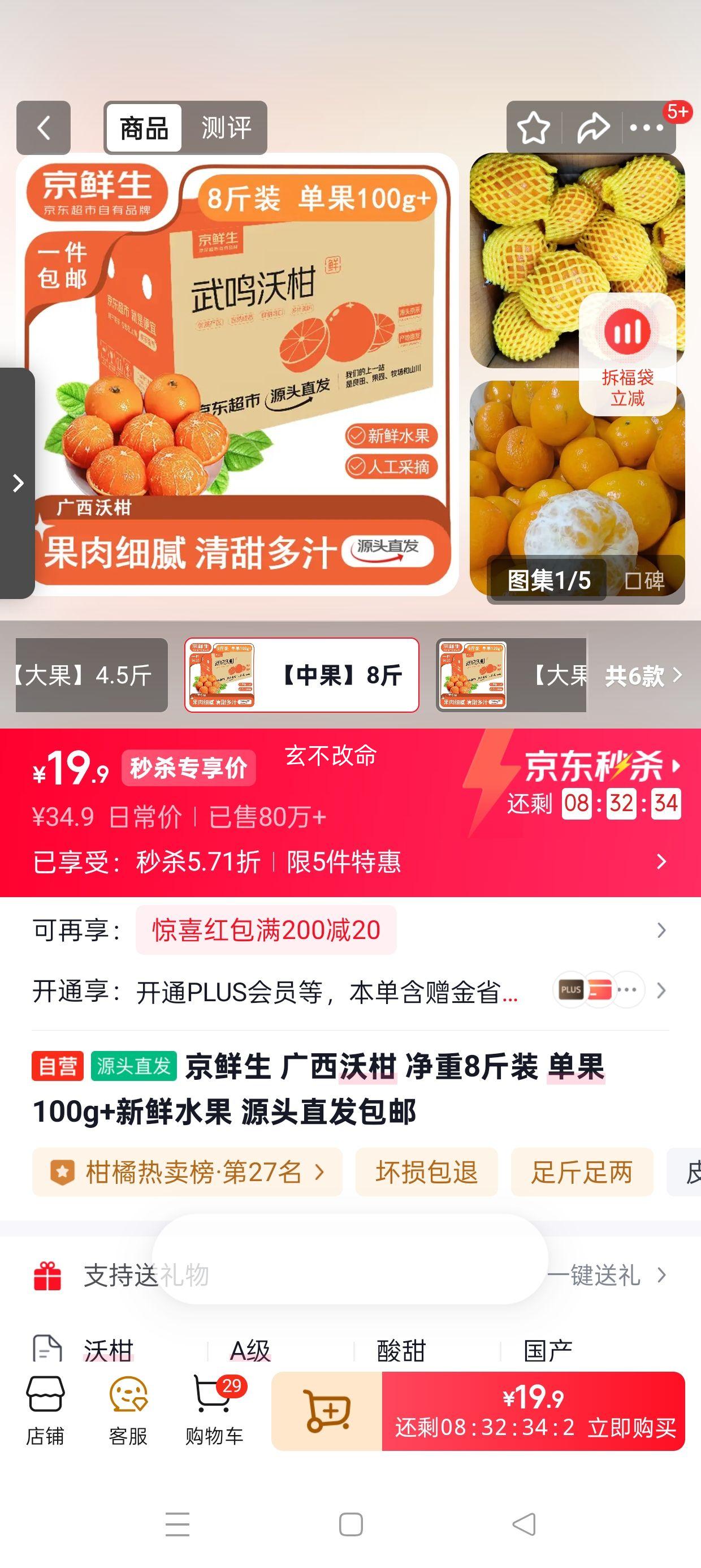Favorite the product with the star icon
Screen dimensions: 701x1568
533,128
